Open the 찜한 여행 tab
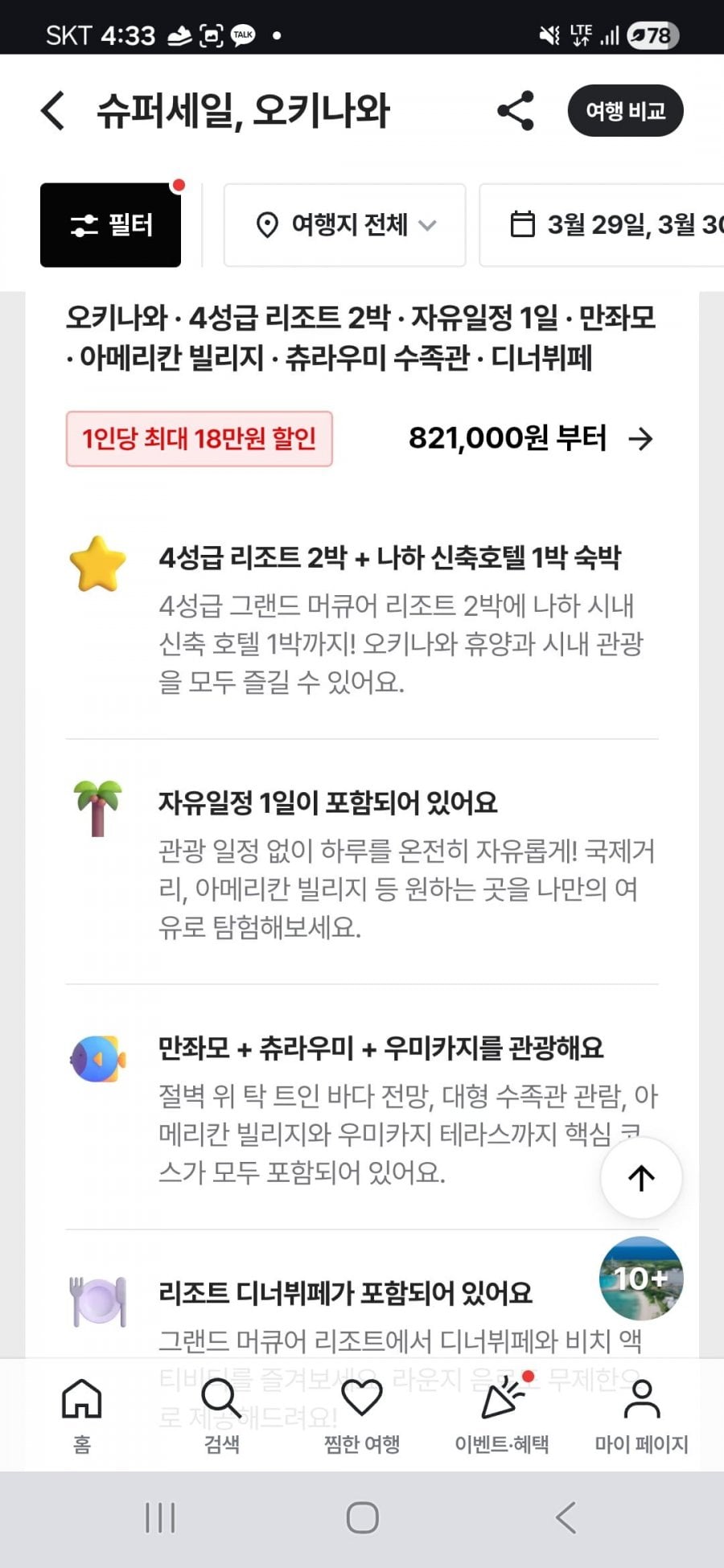Screen dimensions: 724x1568 click(x=362, y=1415)
